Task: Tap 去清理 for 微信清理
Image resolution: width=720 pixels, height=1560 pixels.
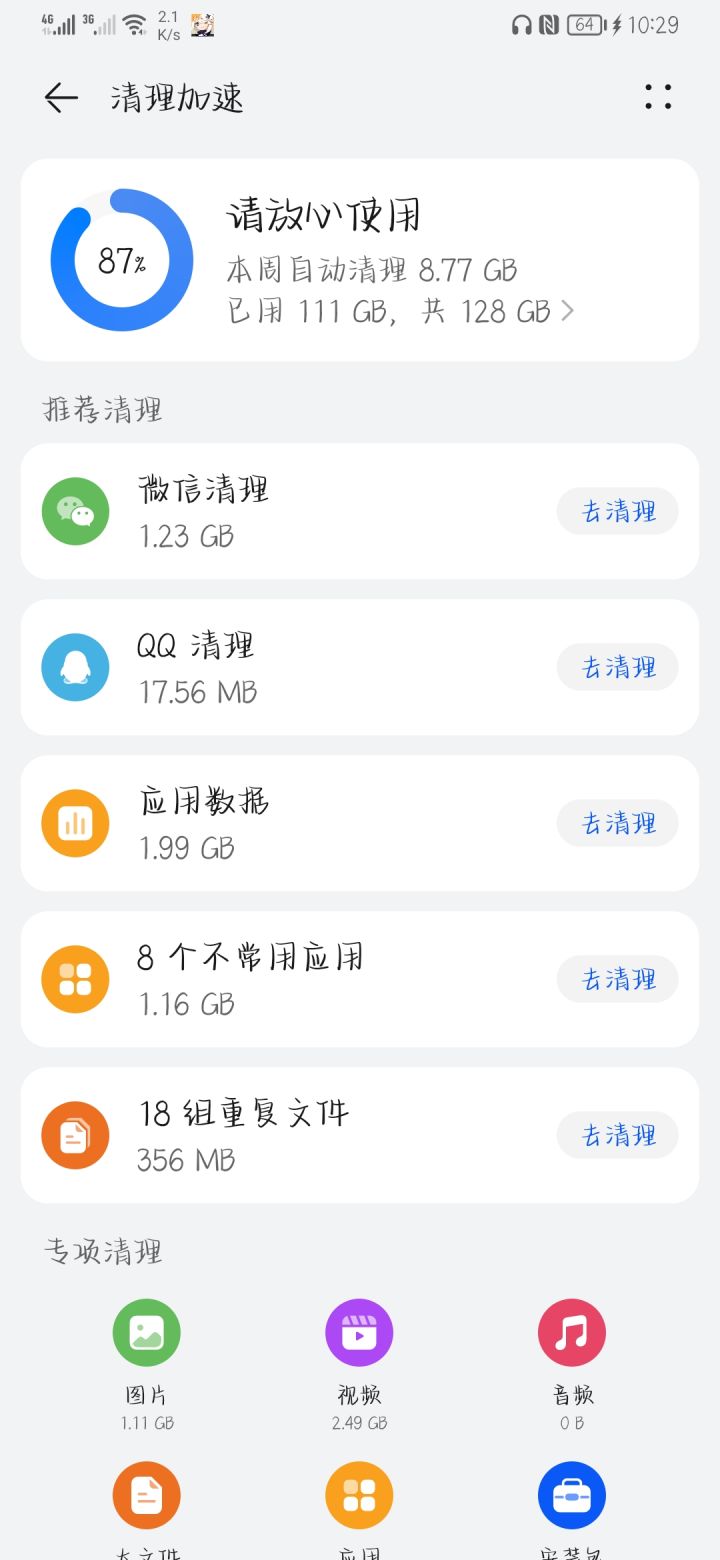Action: [x=617, y=512]
